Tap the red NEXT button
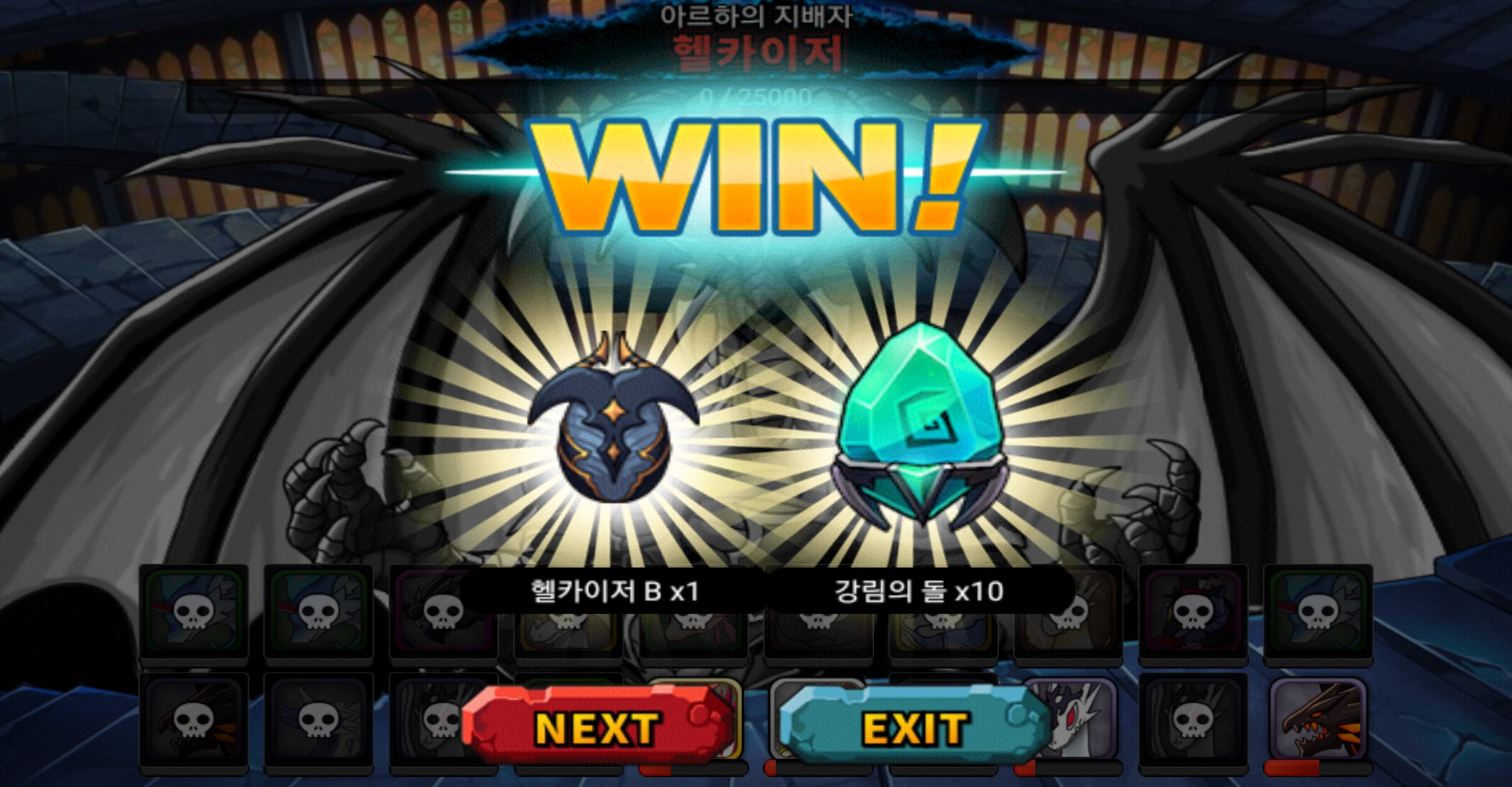Screen dimensions: 1512x787 click(596, 727)
